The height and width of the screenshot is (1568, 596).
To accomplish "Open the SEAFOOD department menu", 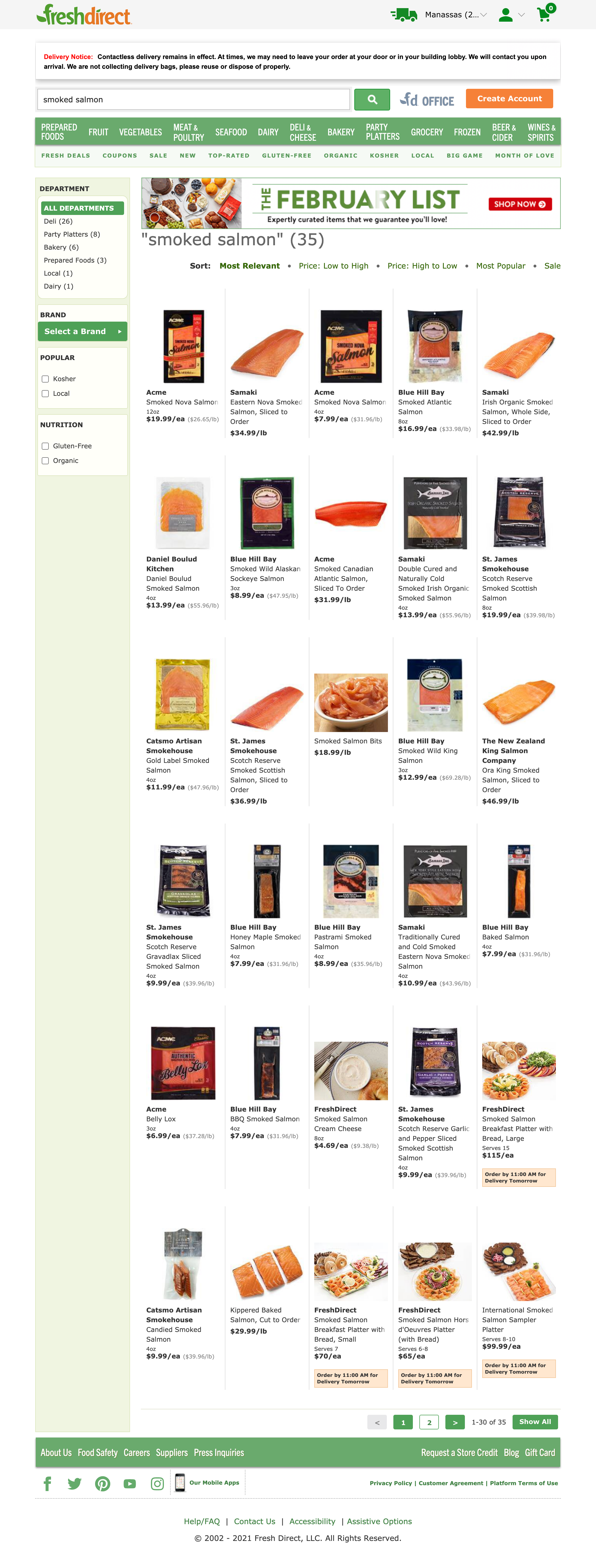I will coord(231,132).
